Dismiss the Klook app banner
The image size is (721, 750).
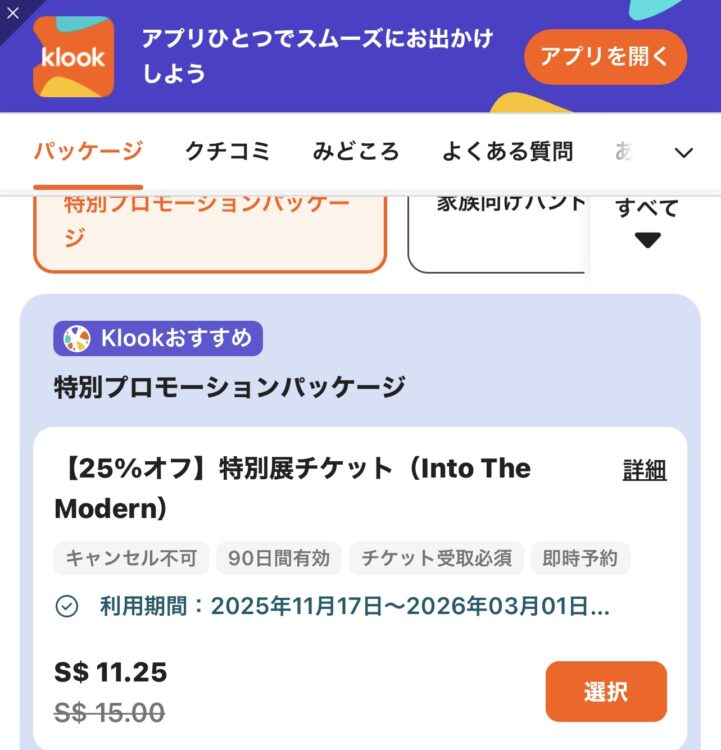pyautogui.click(x=10, y=8)
